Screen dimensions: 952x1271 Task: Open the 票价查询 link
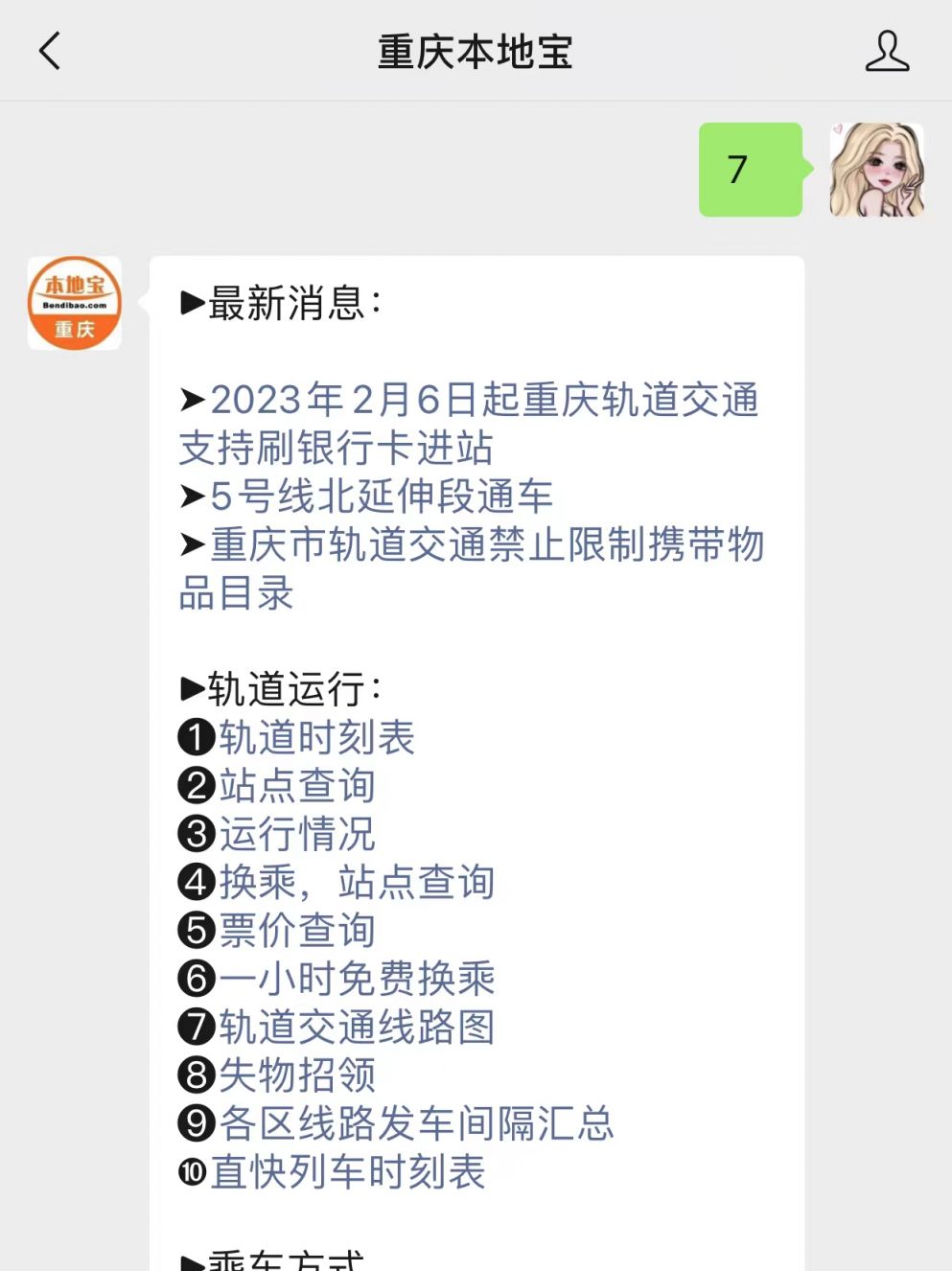(296, 931)
